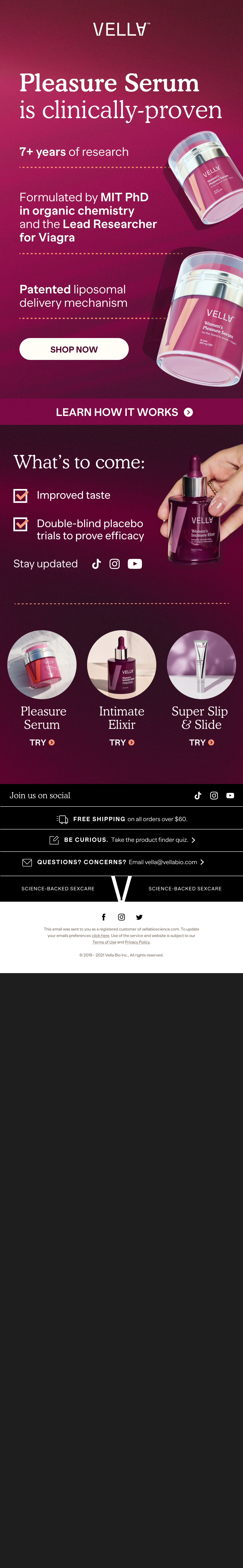Tap TRY under Intimate Elixir
Image resolution: width=243 pixels, height=1568 pixels.
(x=122, y=743)
